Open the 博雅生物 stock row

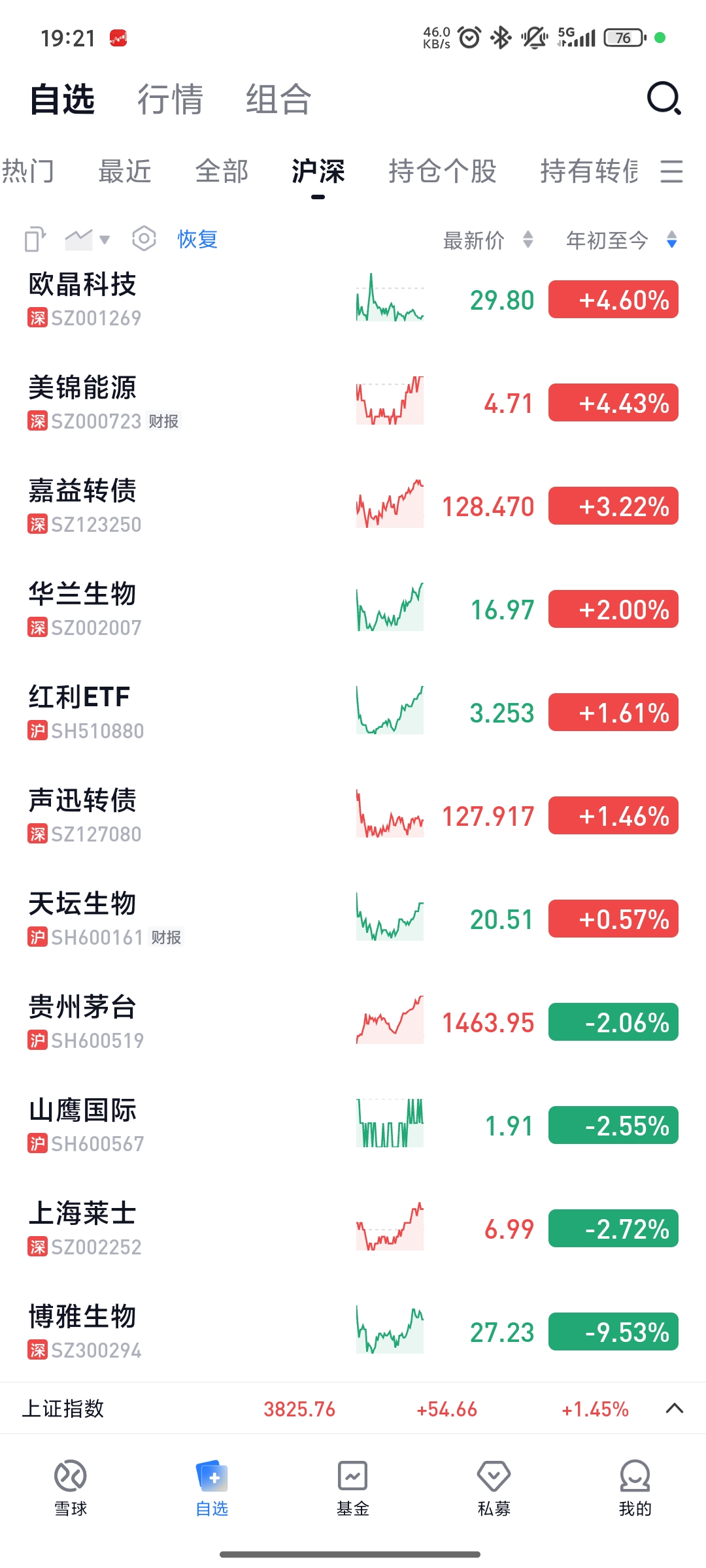(196, 1332)
